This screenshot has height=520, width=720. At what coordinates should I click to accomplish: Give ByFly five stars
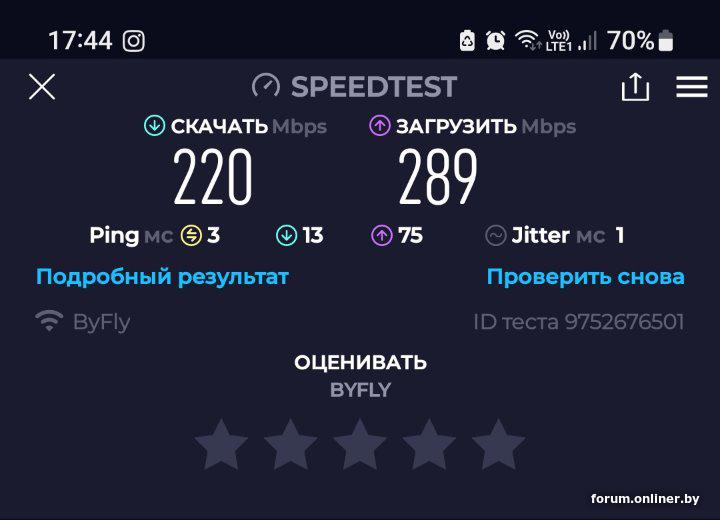[498, 445]
